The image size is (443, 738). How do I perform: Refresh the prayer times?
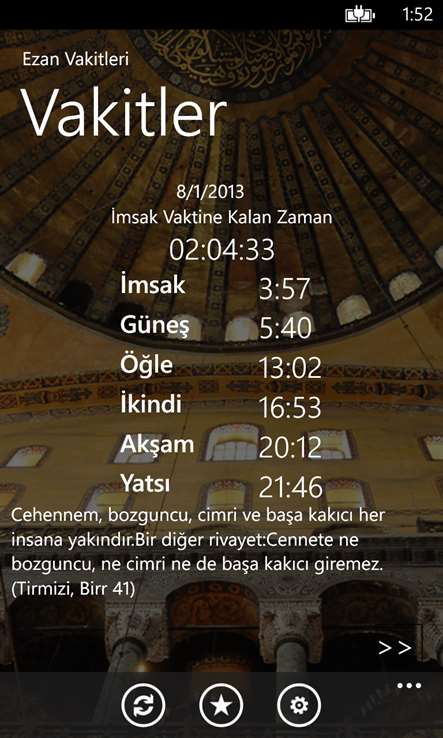pyautogui.click(x=143, y=705)
